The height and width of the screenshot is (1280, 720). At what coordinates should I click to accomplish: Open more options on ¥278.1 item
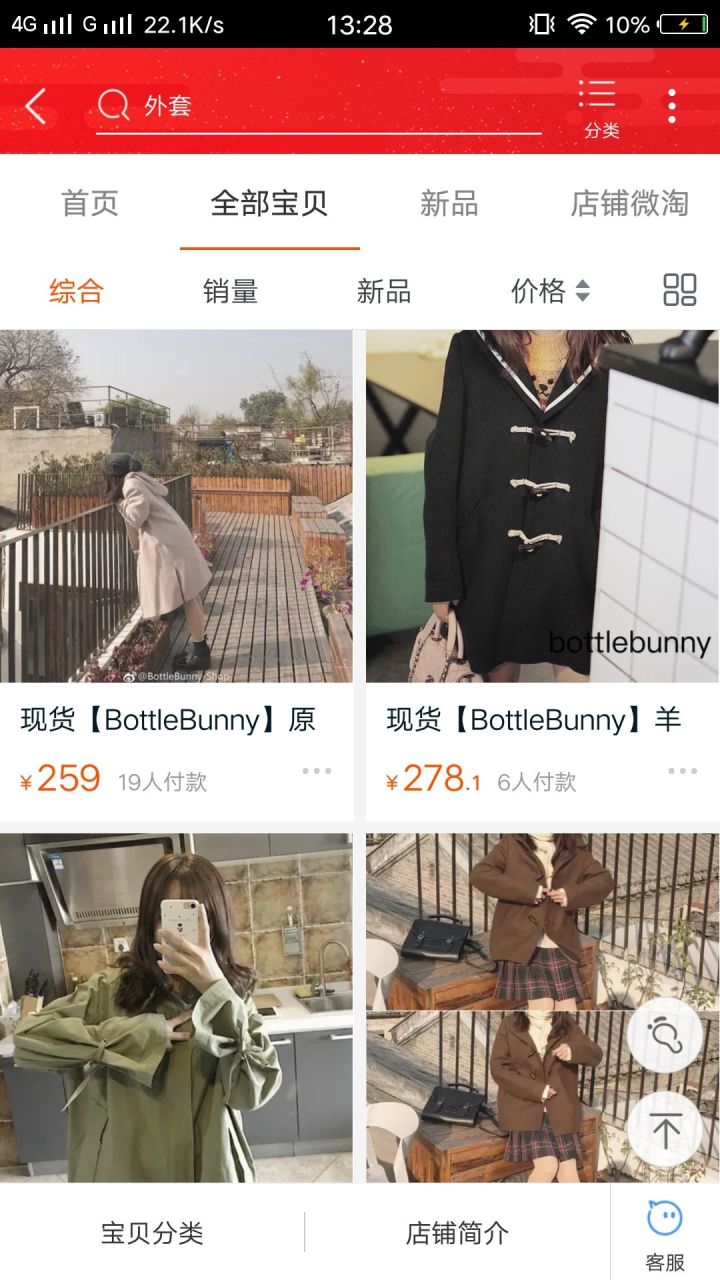pyautogui.click(x=682, y=771)
